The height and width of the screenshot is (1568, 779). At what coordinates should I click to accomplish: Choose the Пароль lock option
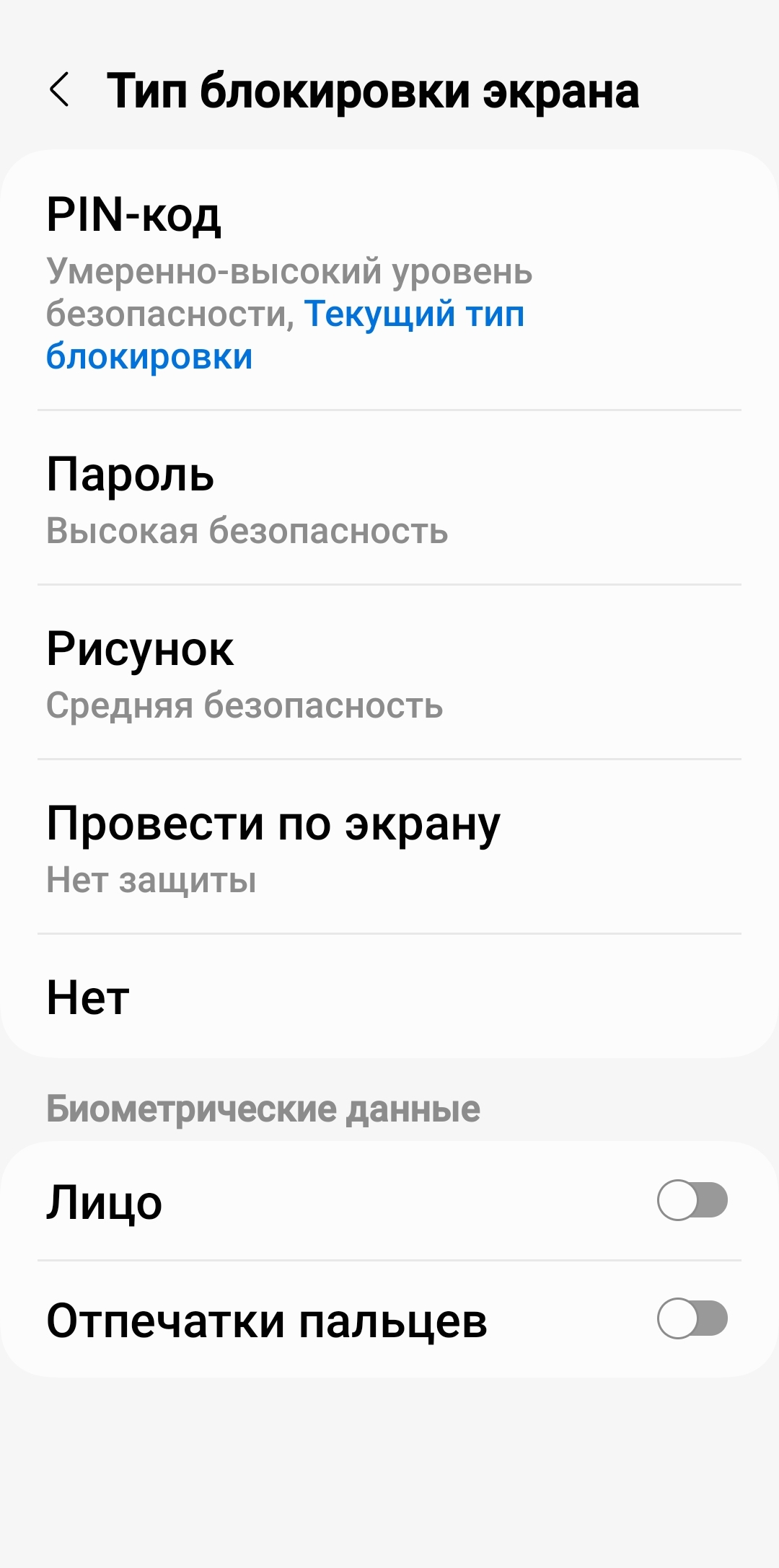point(389,498)
